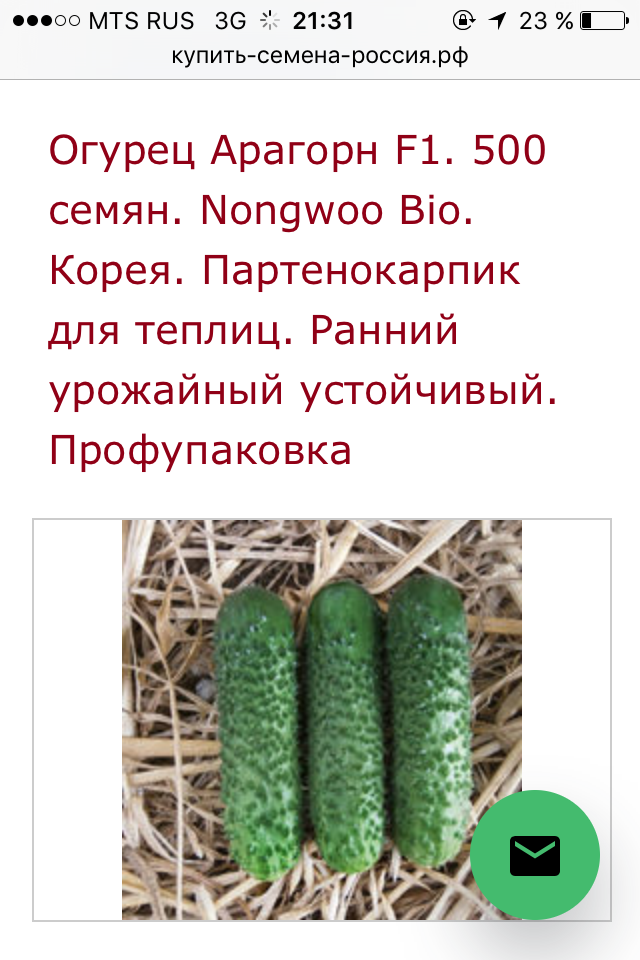The width and height of the screenshot is (640, 960).
Task: Open the green mail contact button
Action: 535,855
